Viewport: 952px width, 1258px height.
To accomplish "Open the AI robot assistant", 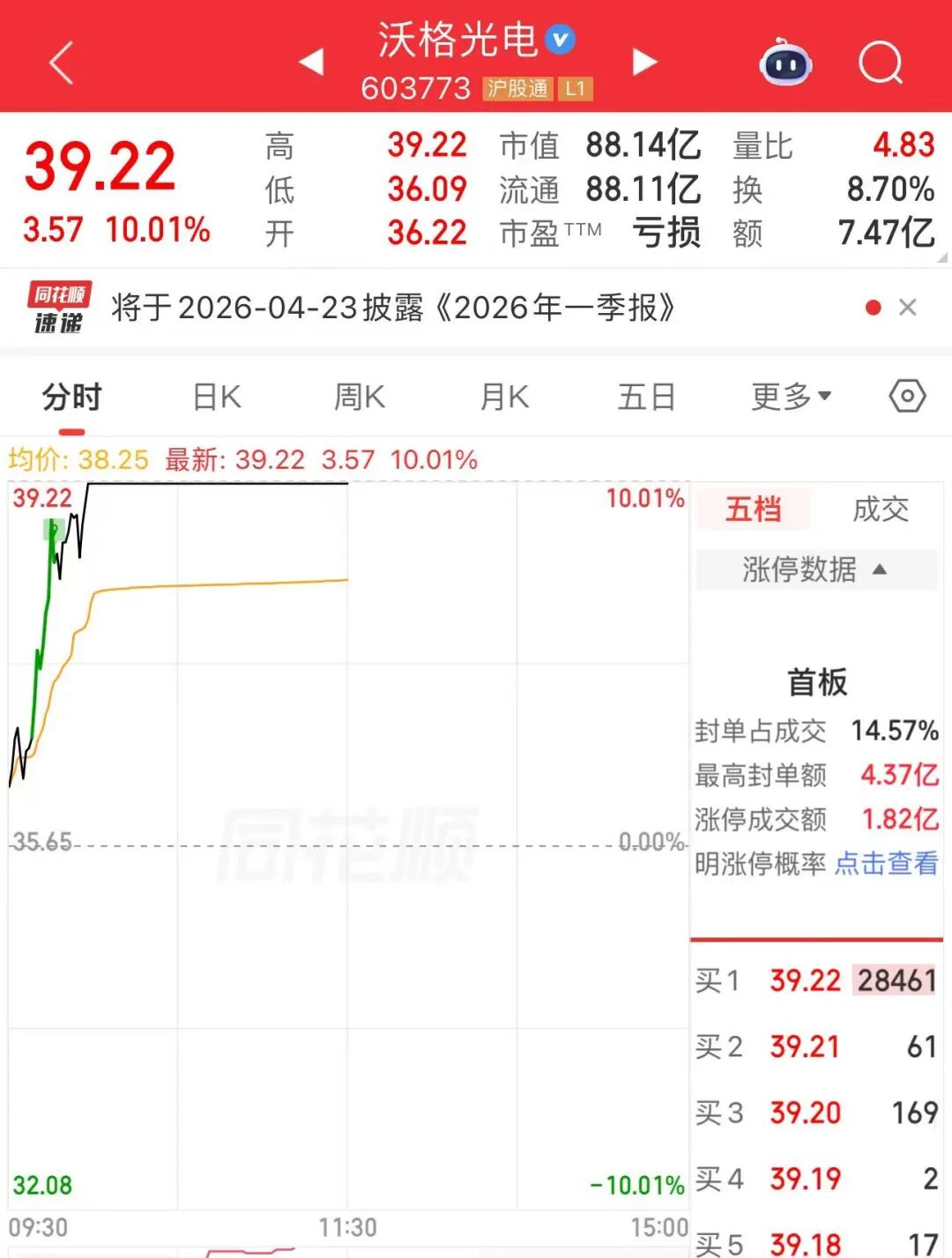I will (x=785, y=63).
